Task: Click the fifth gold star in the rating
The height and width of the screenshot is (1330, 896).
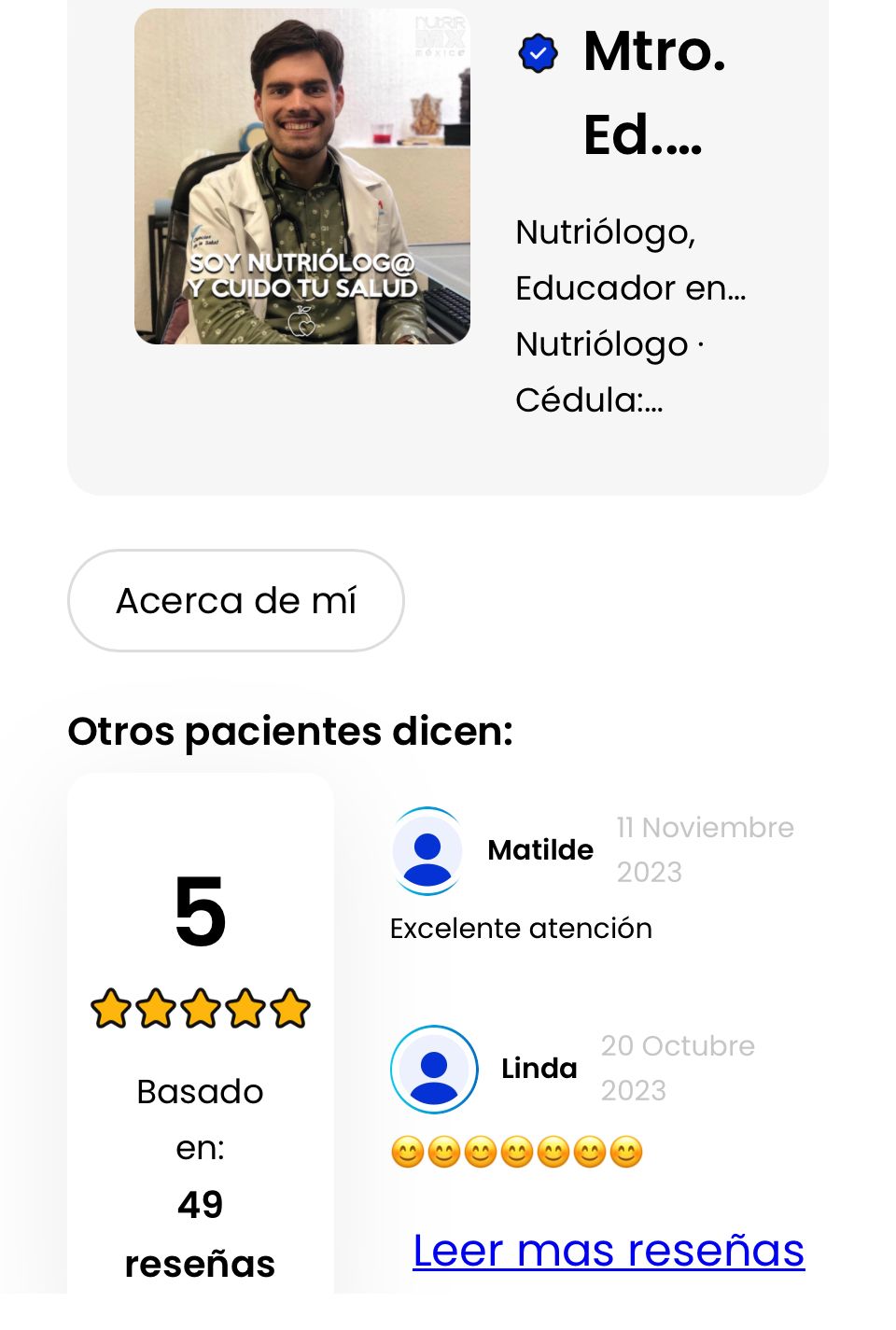Action: pyautogui.click(x=291, y=1008)
